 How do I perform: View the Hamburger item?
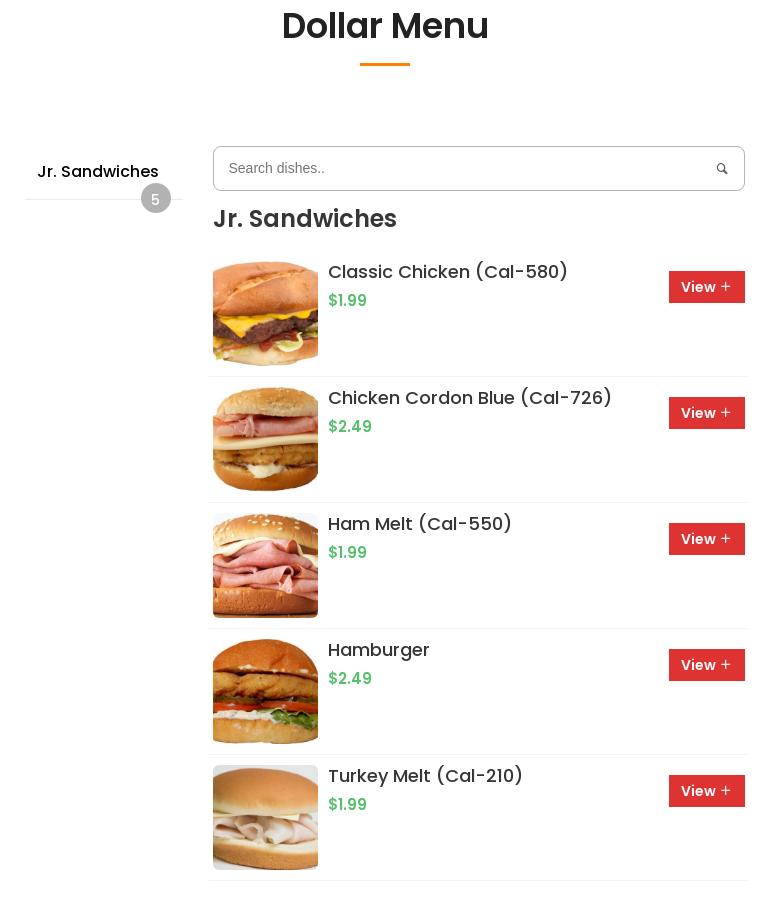pyautogui.click(x=706, y=665)
